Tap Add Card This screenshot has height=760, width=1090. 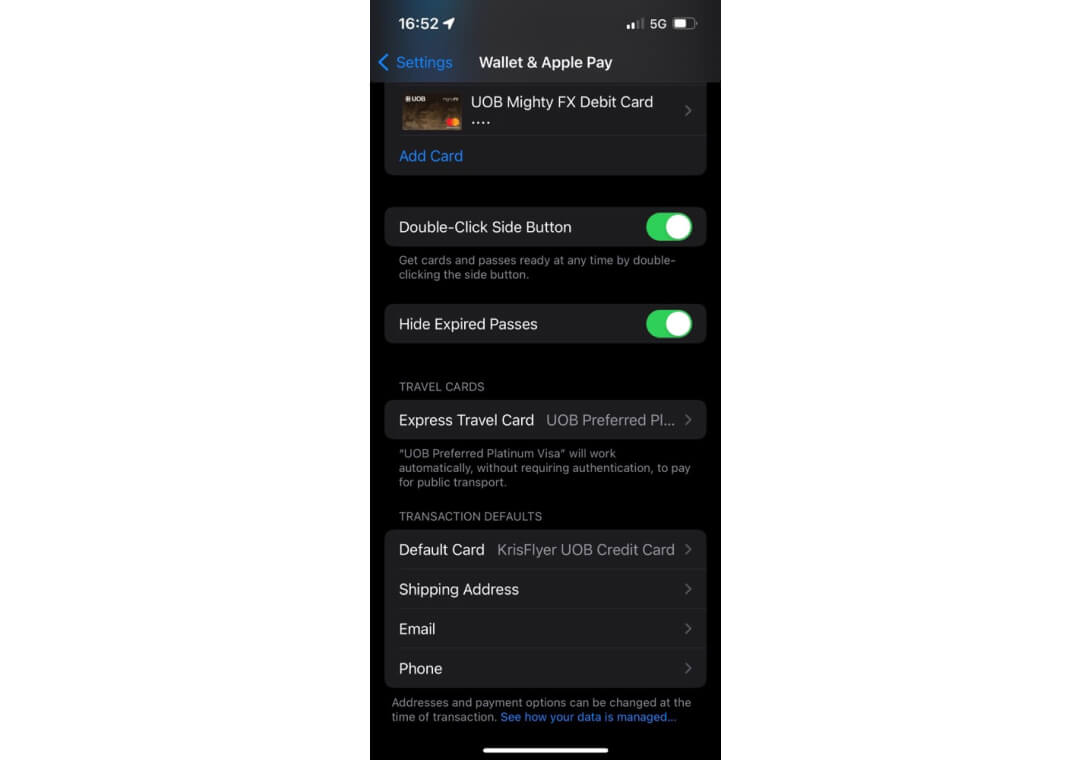[431, 156]
